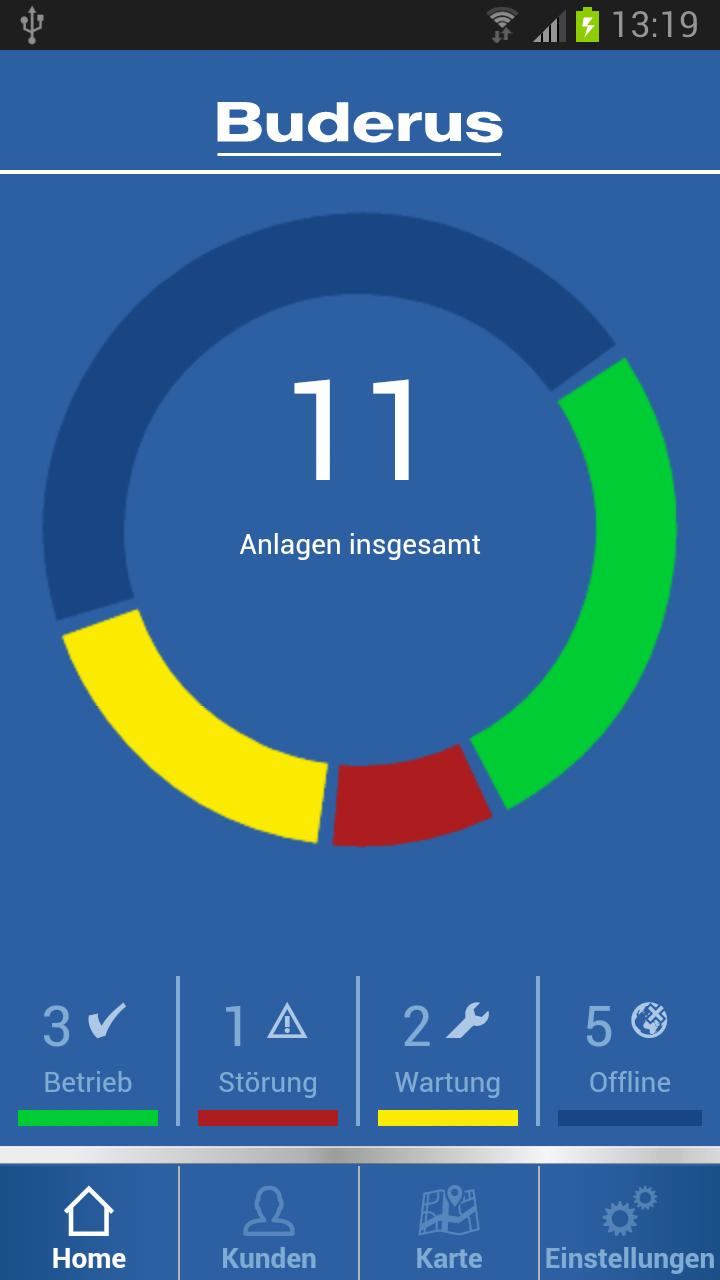720x1280 pixels.
Task: Click the Buderus logo header
Action: tap(359, 123)
